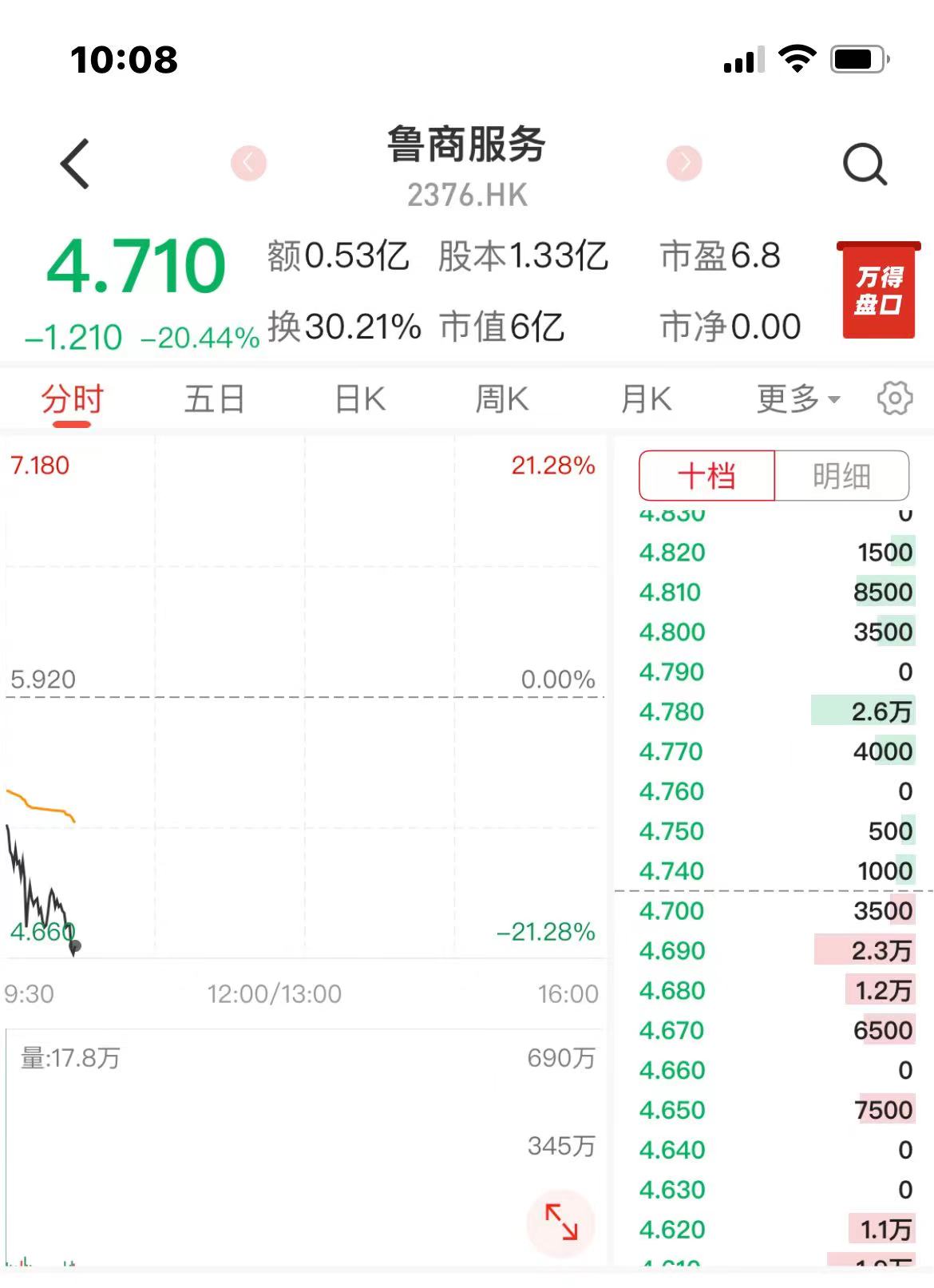Open the red 万得盘口 badge

pos(878,291)
